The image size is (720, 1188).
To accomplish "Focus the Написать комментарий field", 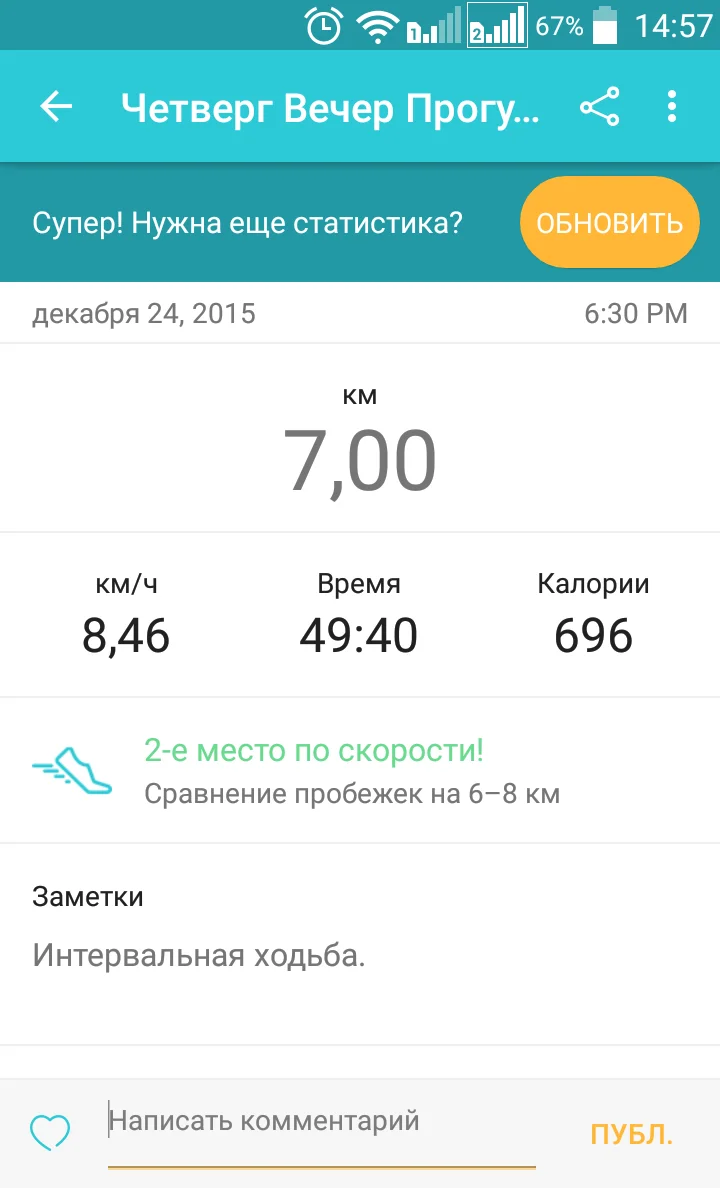I will (320, 1122).
